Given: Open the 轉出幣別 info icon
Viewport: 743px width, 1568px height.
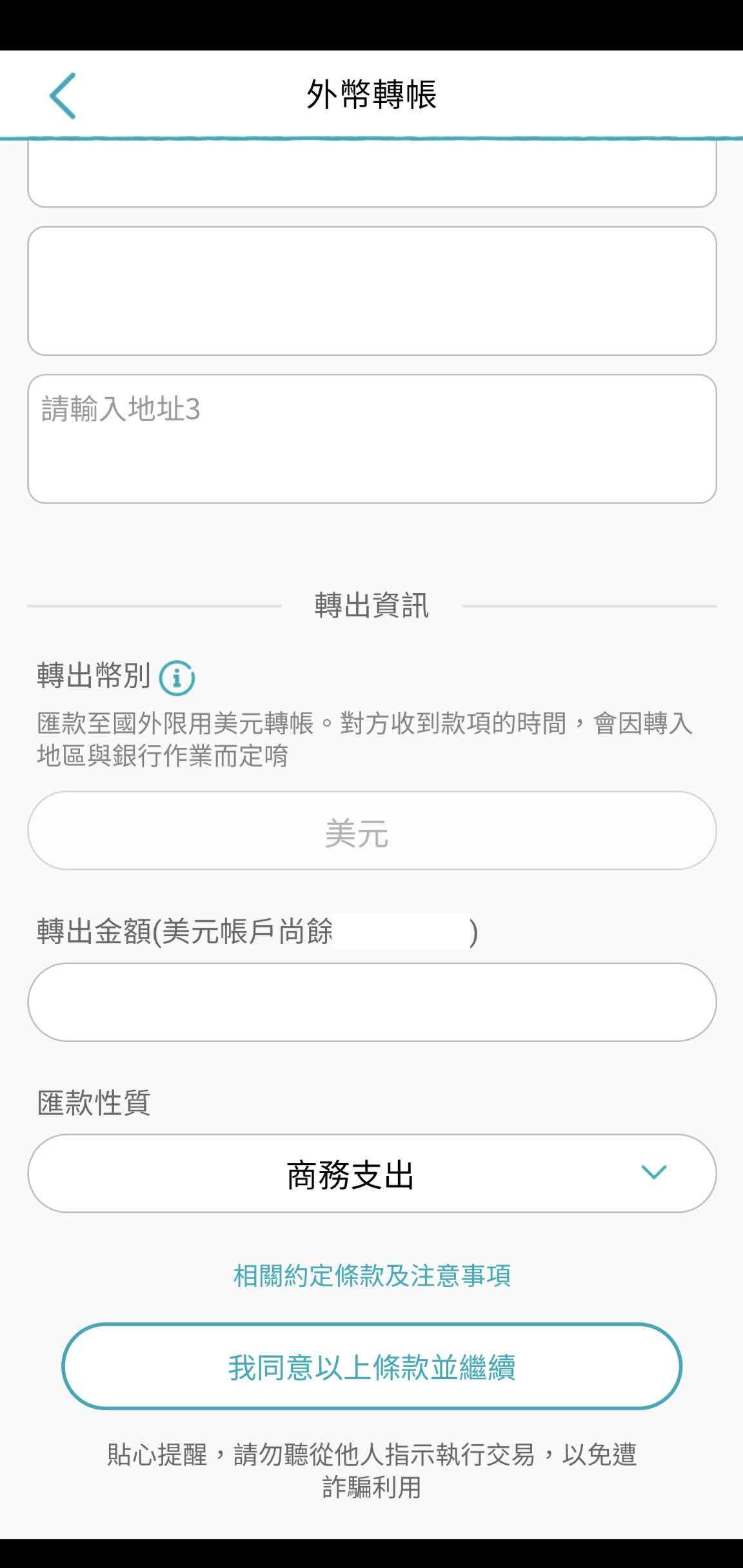Looking at the screenshot, I should [x=177, y=678].
